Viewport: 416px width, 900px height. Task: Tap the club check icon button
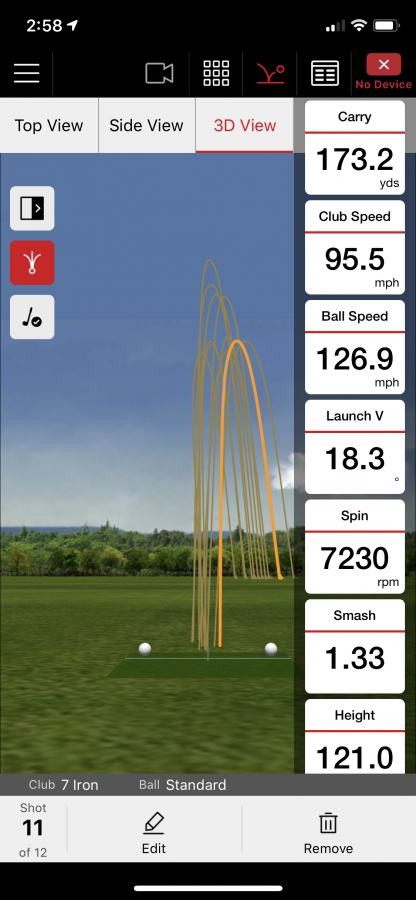(x=32, y=317)
